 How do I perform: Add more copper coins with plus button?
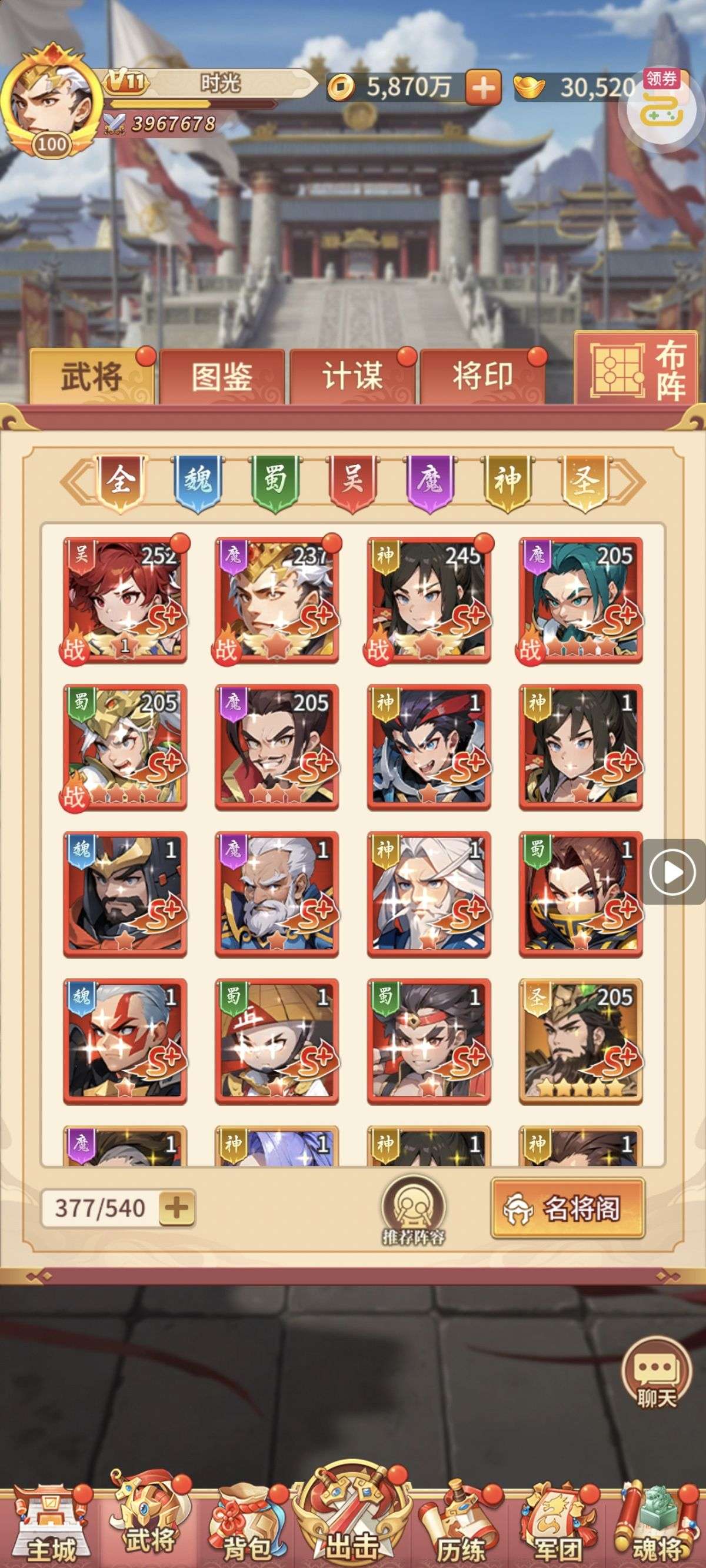(x=483, y=88)
